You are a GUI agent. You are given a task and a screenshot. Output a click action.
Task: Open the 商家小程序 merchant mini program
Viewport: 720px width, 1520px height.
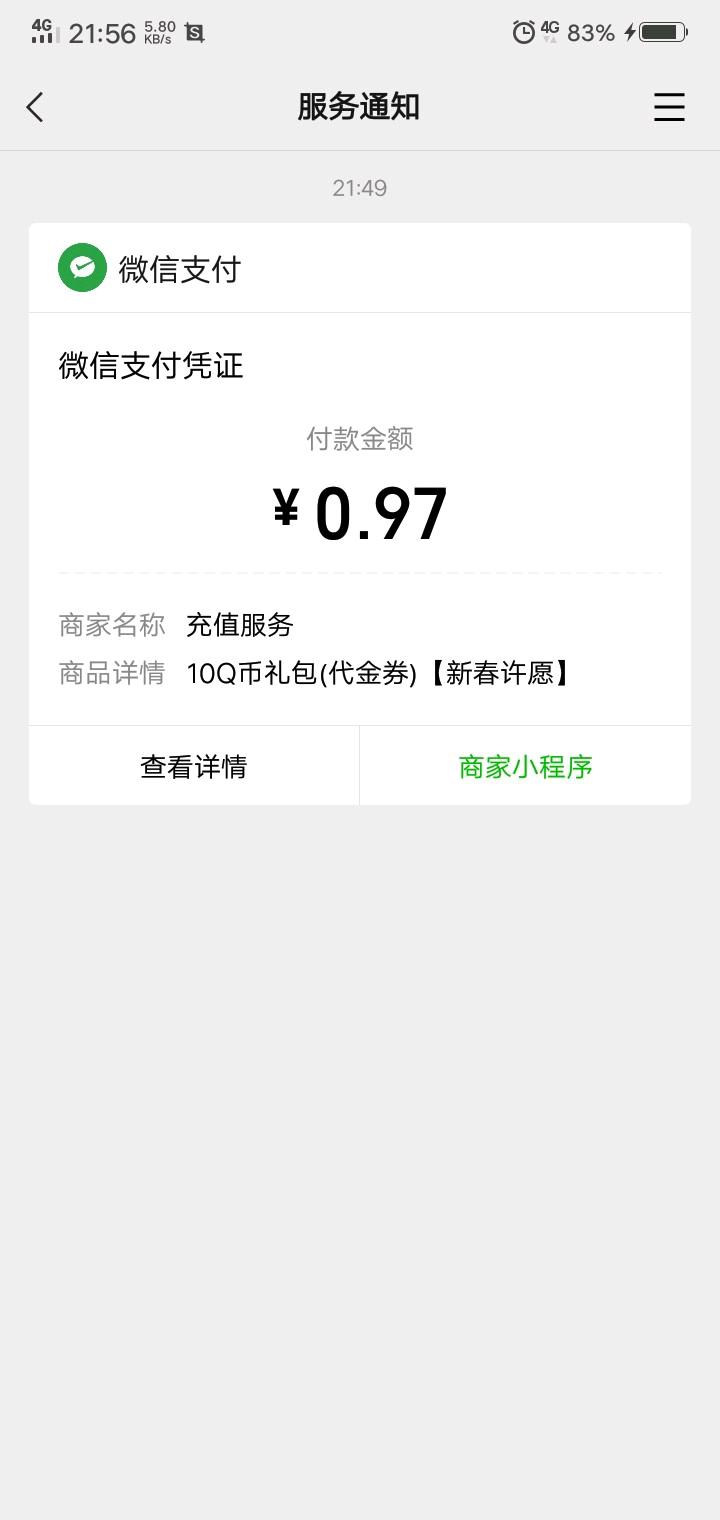[526, 766]
